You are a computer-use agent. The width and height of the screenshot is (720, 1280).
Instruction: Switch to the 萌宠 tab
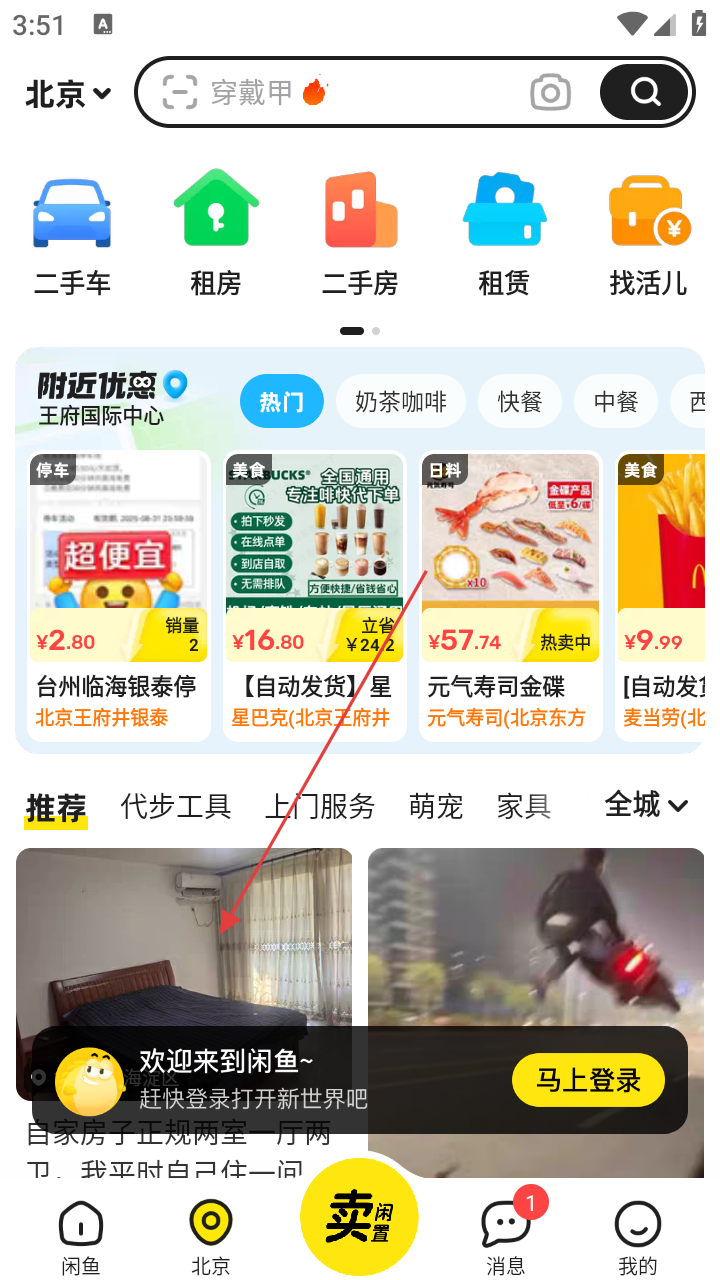[436, 806]
